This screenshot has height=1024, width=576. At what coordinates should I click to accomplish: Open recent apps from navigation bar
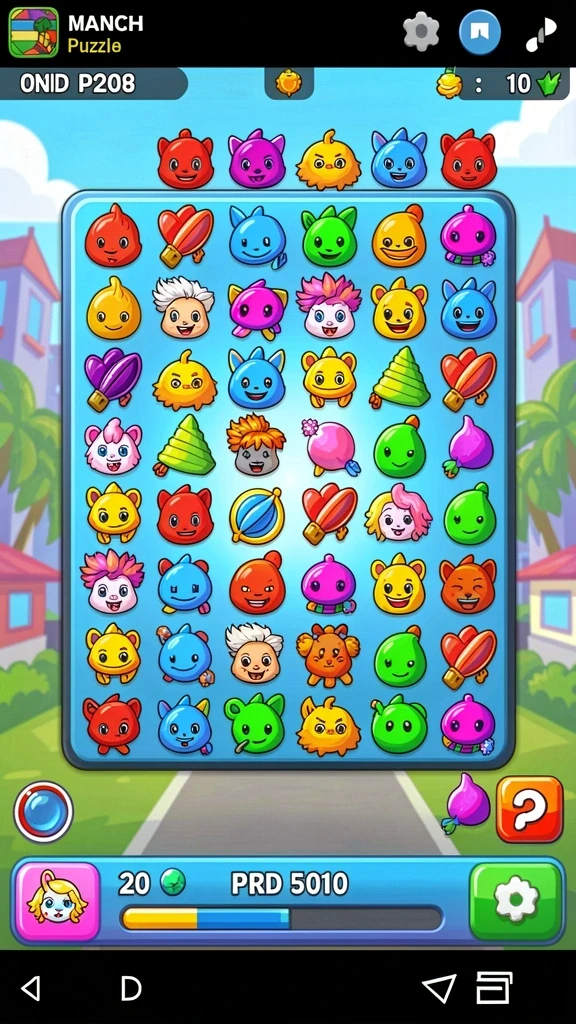coord(494,987)
